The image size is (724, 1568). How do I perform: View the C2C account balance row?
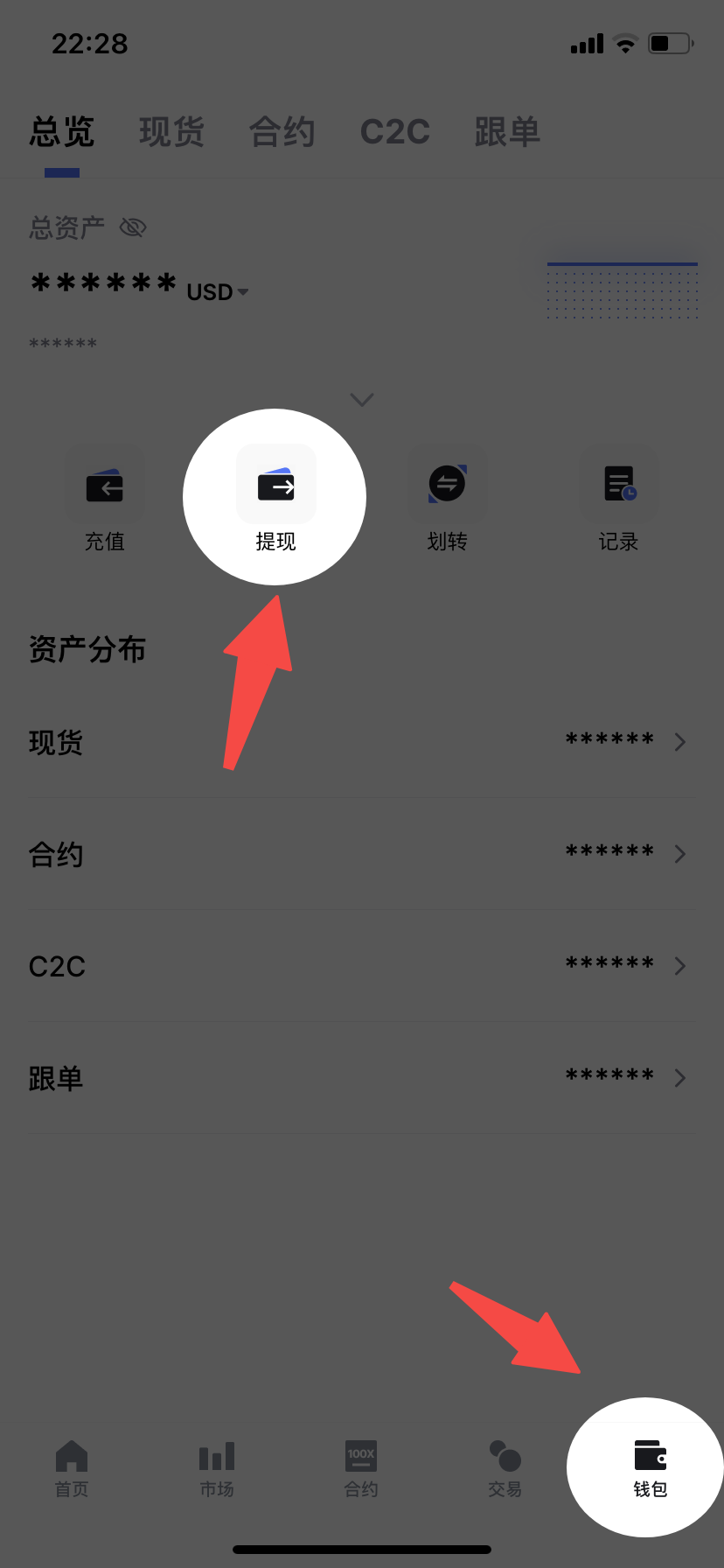(x=362, y=966)
